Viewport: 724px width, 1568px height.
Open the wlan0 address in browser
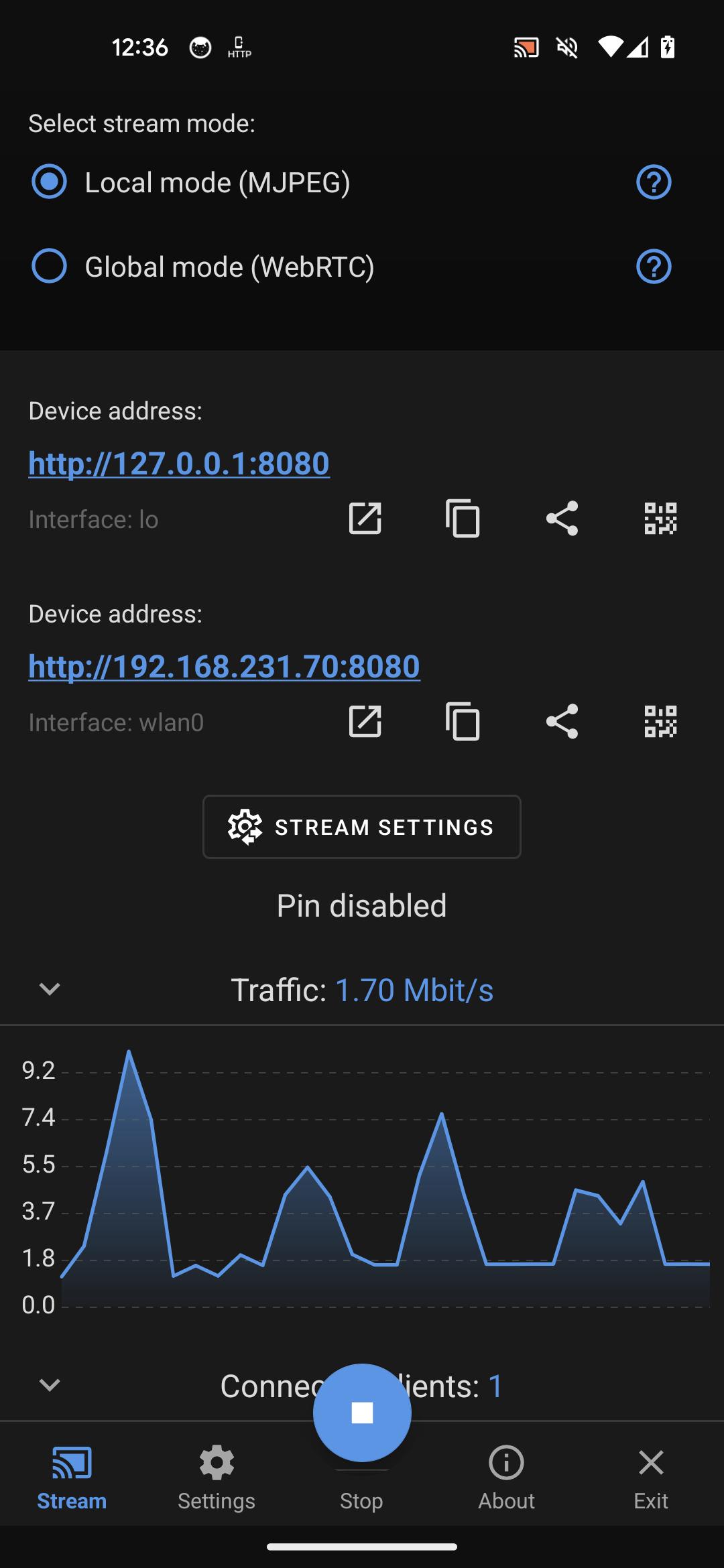[x=365, y=722]
